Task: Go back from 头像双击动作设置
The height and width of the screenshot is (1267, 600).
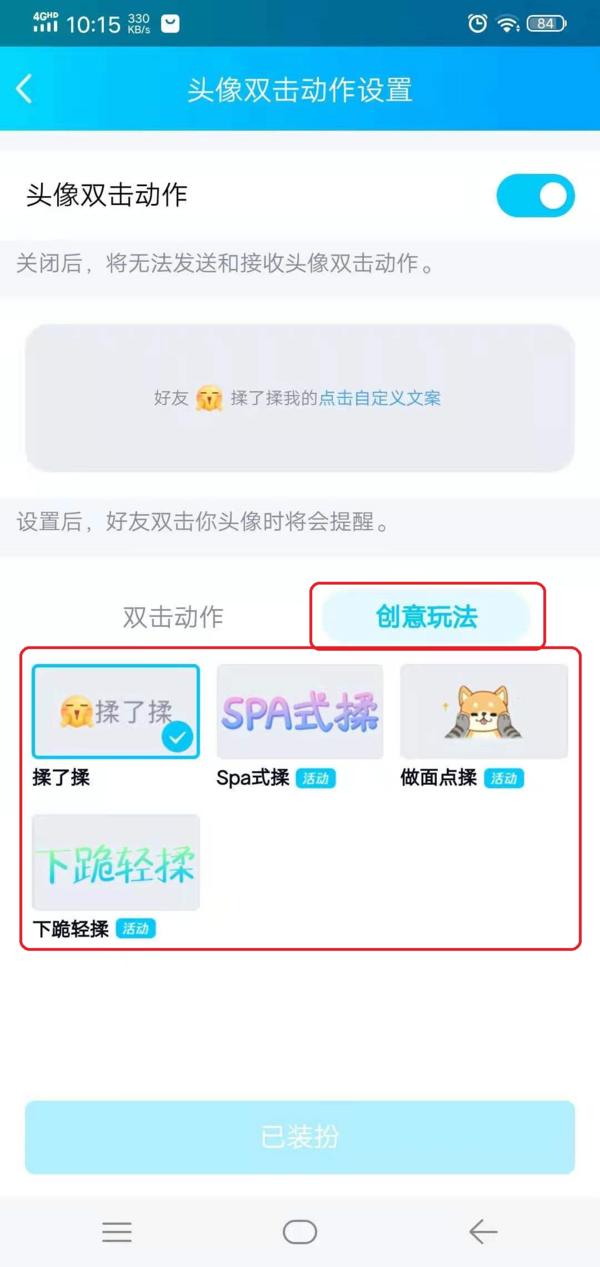Action: tap(25, 89)
